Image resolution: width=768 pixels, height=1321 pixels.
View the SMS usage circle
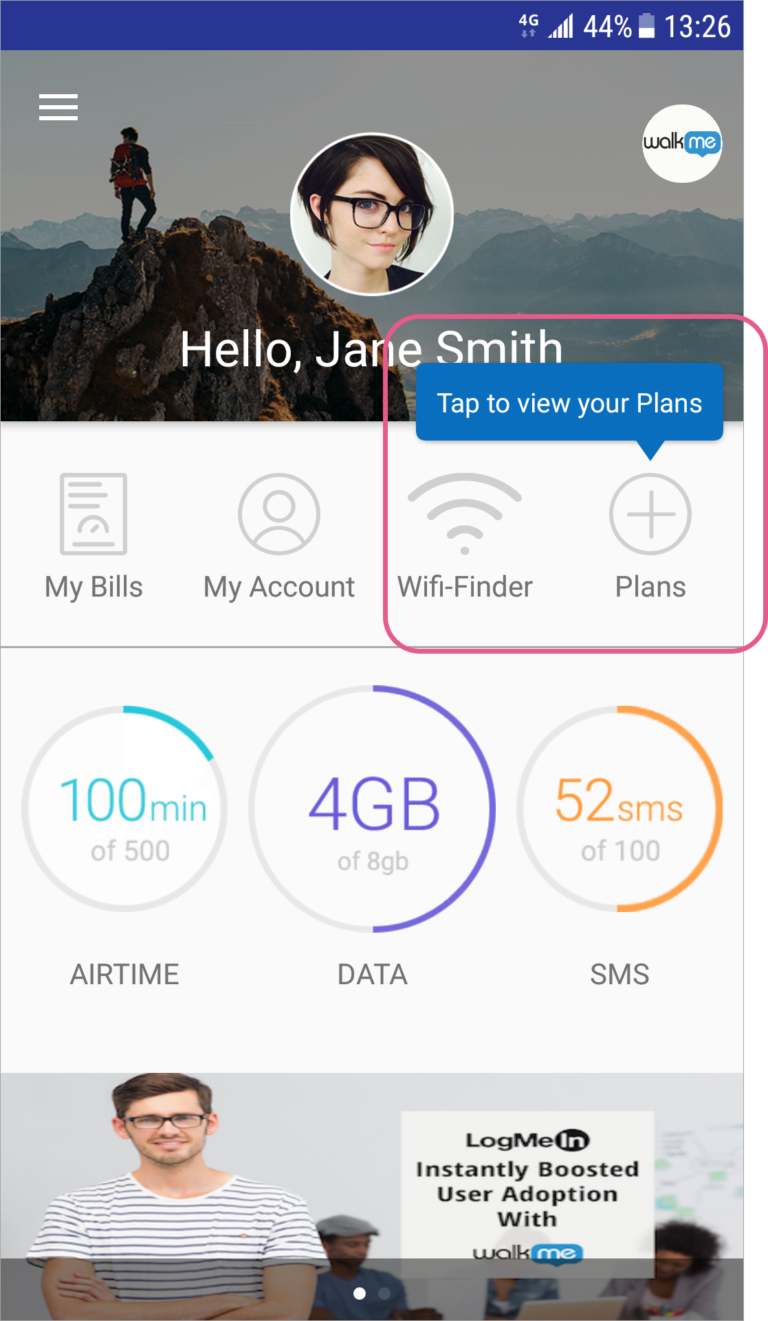(x=619, y=809)
